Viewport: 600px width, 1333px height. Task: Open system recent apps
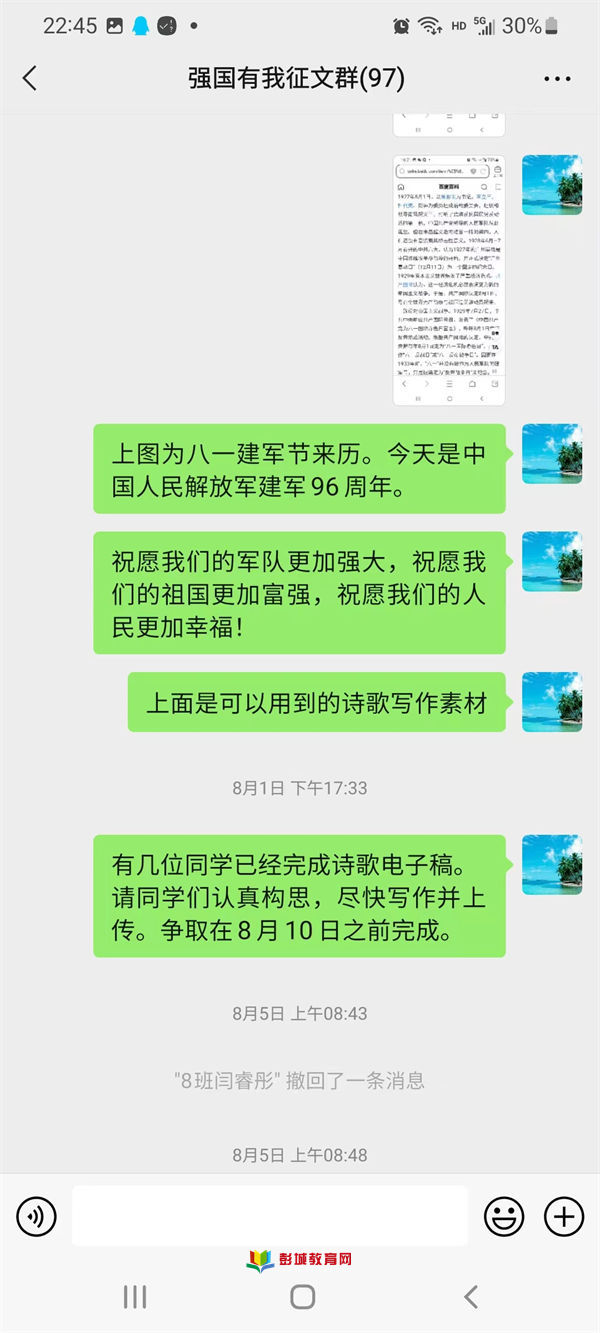coord(135,1297)
